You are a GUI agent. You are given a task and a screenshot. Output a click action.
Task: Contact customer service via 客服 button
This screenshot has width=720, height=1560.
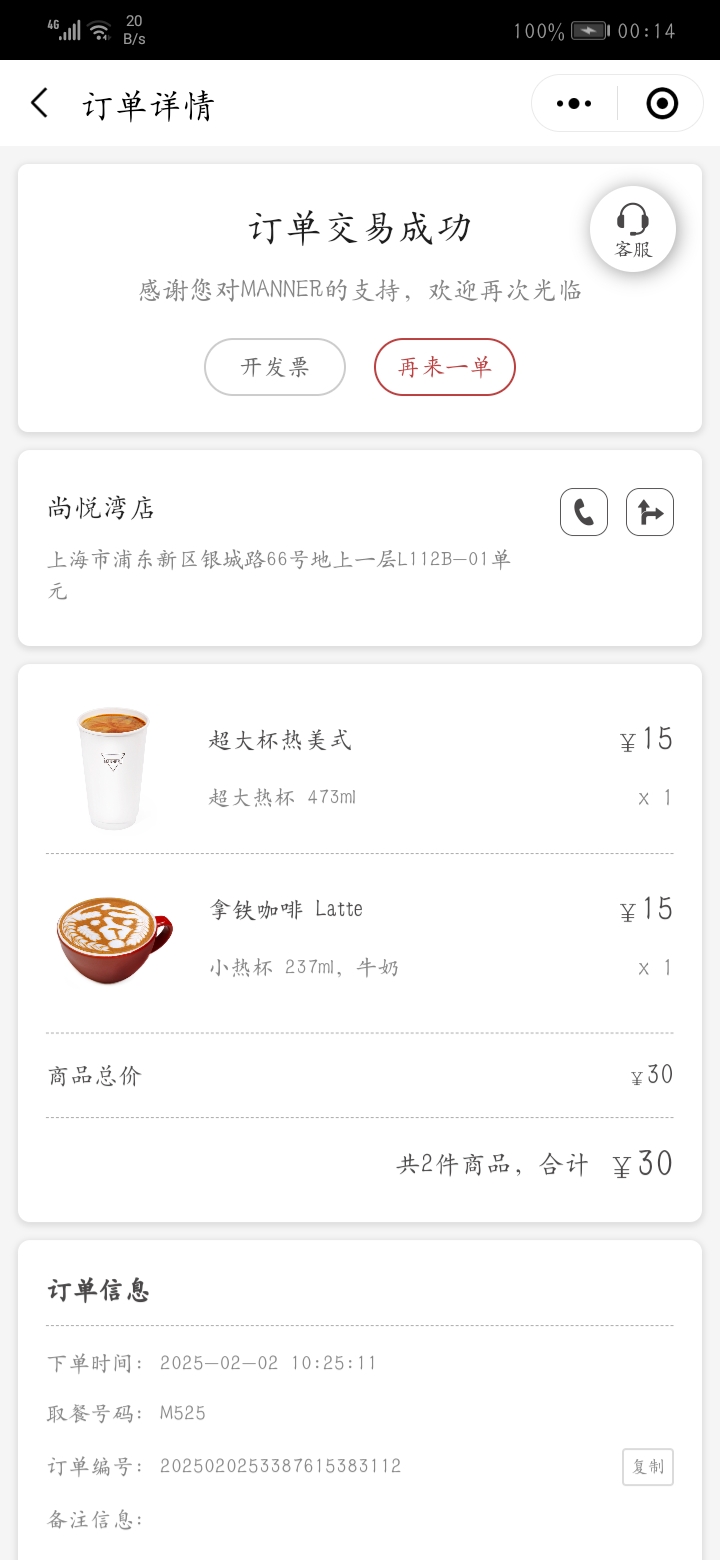(x=633, y=229)
